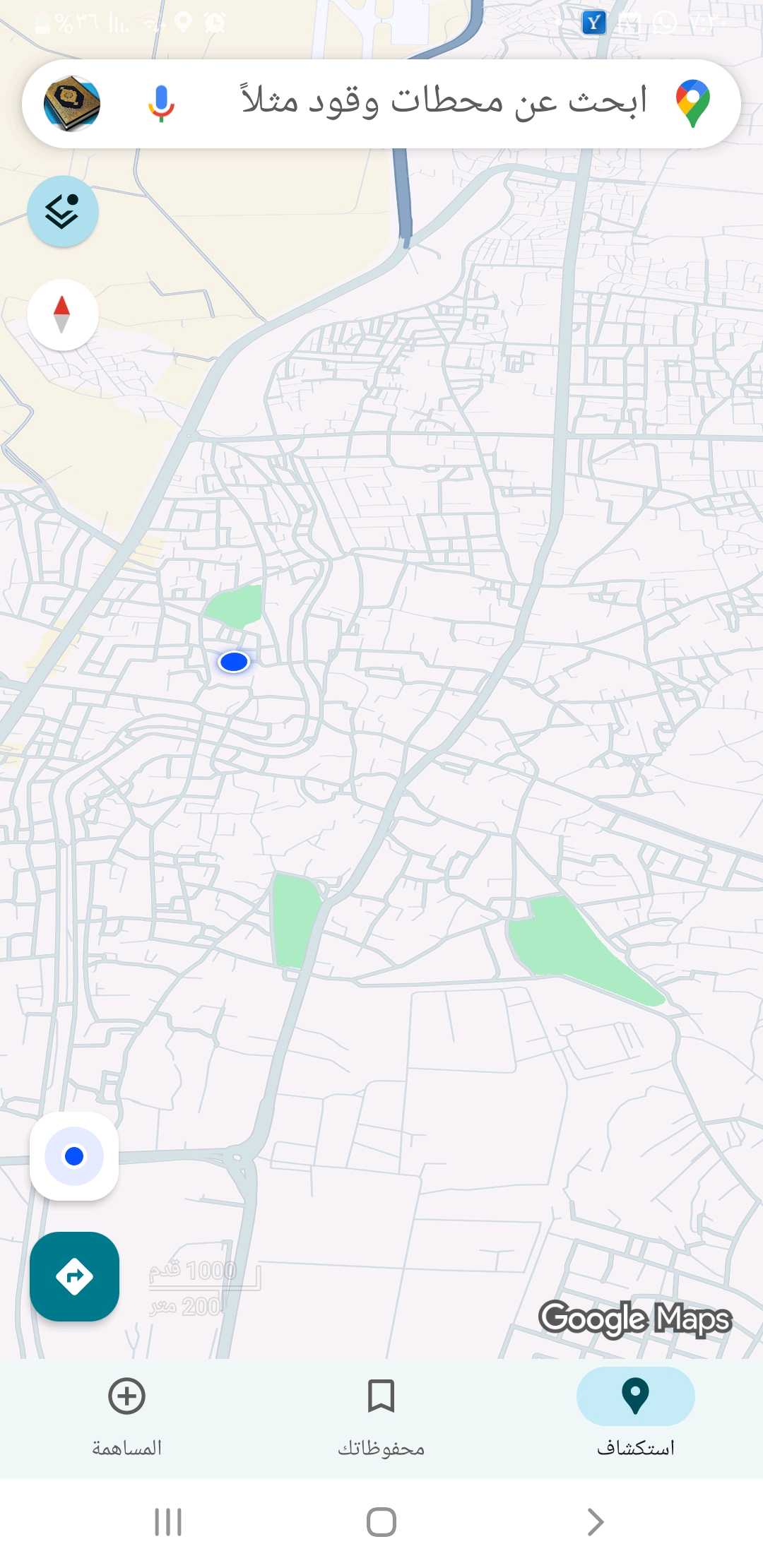Open your account profile avatar
Viewport: 763px width, 1568px height.
click(74, 103)
